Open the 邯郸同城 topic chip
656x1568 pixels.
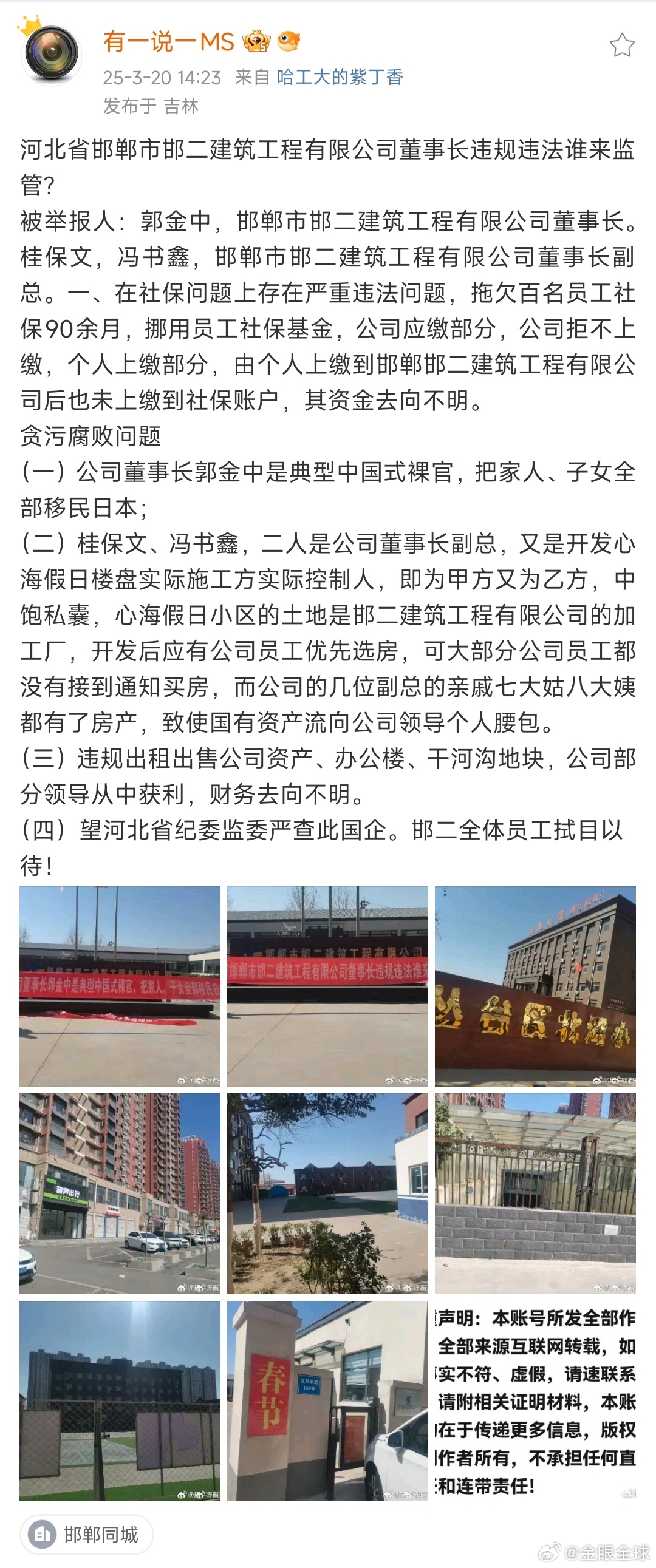tap(87, 1534)
